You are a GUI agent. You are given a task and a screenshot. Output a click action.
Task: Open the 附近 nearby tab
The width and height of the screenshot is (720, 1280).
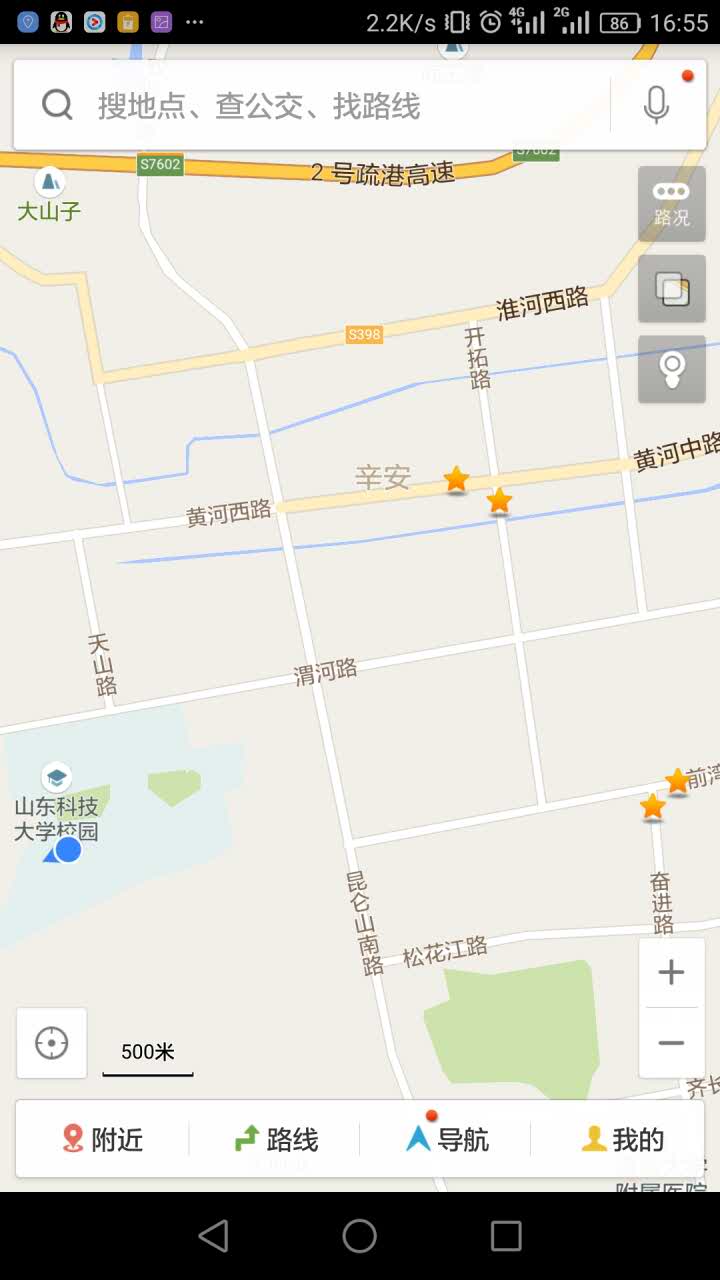[x=103, y=1139]
